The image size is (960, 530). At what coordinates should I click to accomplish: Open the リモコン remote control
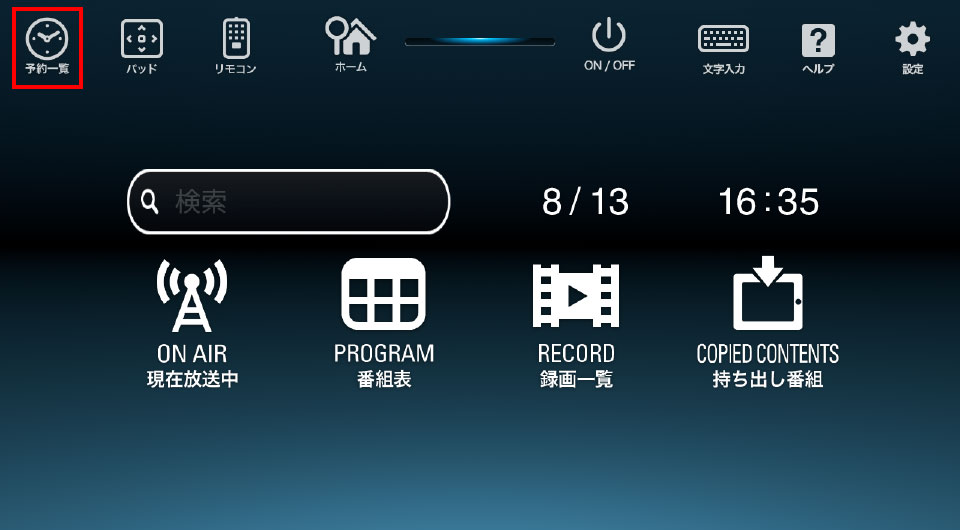pyautogui.click(x=236, y=47)
